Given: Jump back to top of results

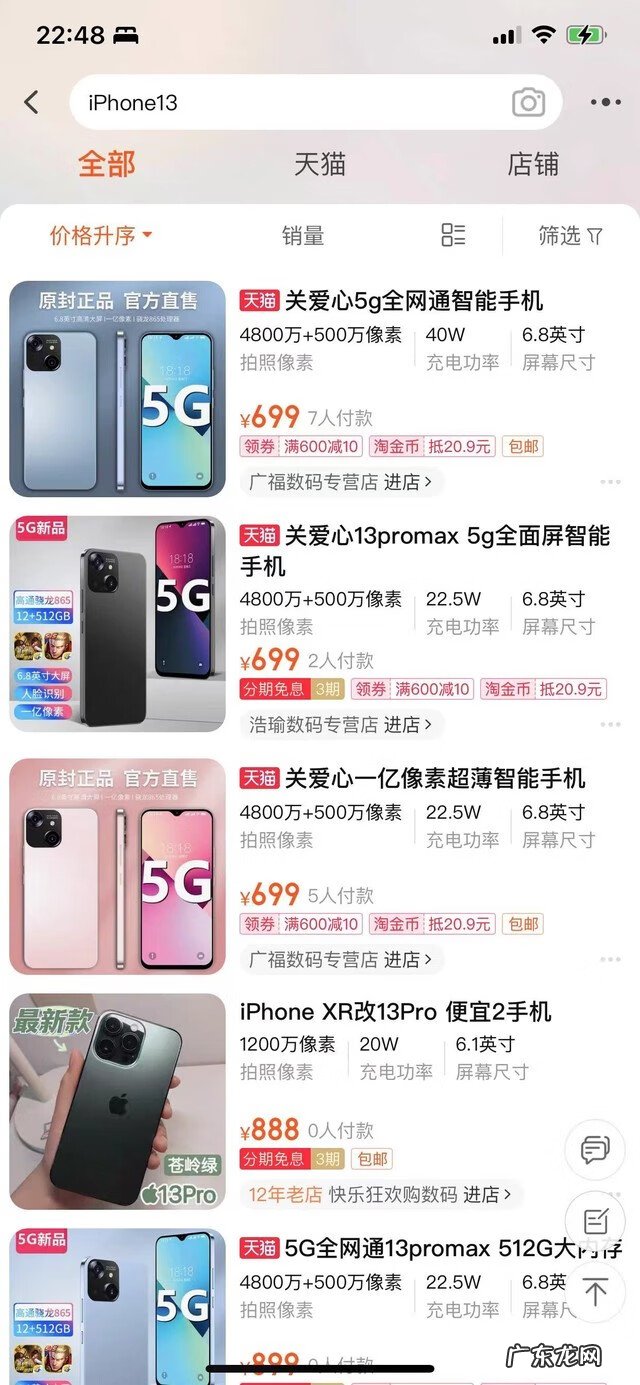Looking at the screenshot, I should [595, 1293].
